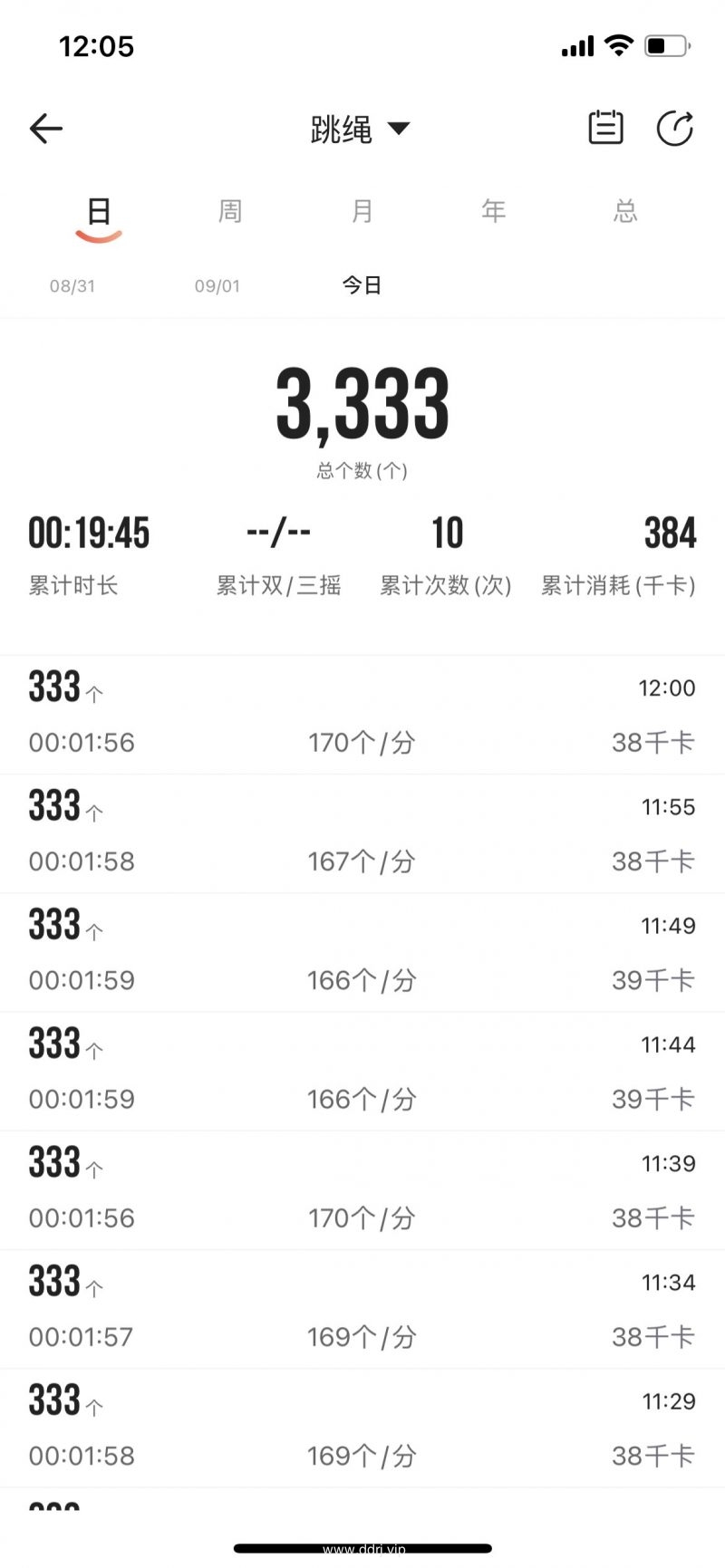Switch to the 年 tab
The height and width of the screenshot is (1568, 725).
[493, 211]
